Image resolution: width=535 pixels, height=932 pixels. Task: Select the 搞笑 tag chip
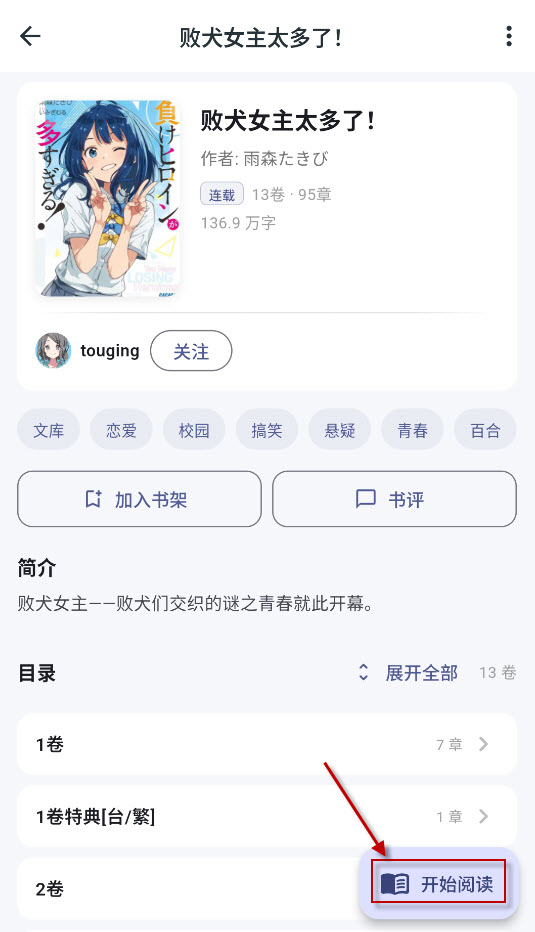tap(267, 430)
